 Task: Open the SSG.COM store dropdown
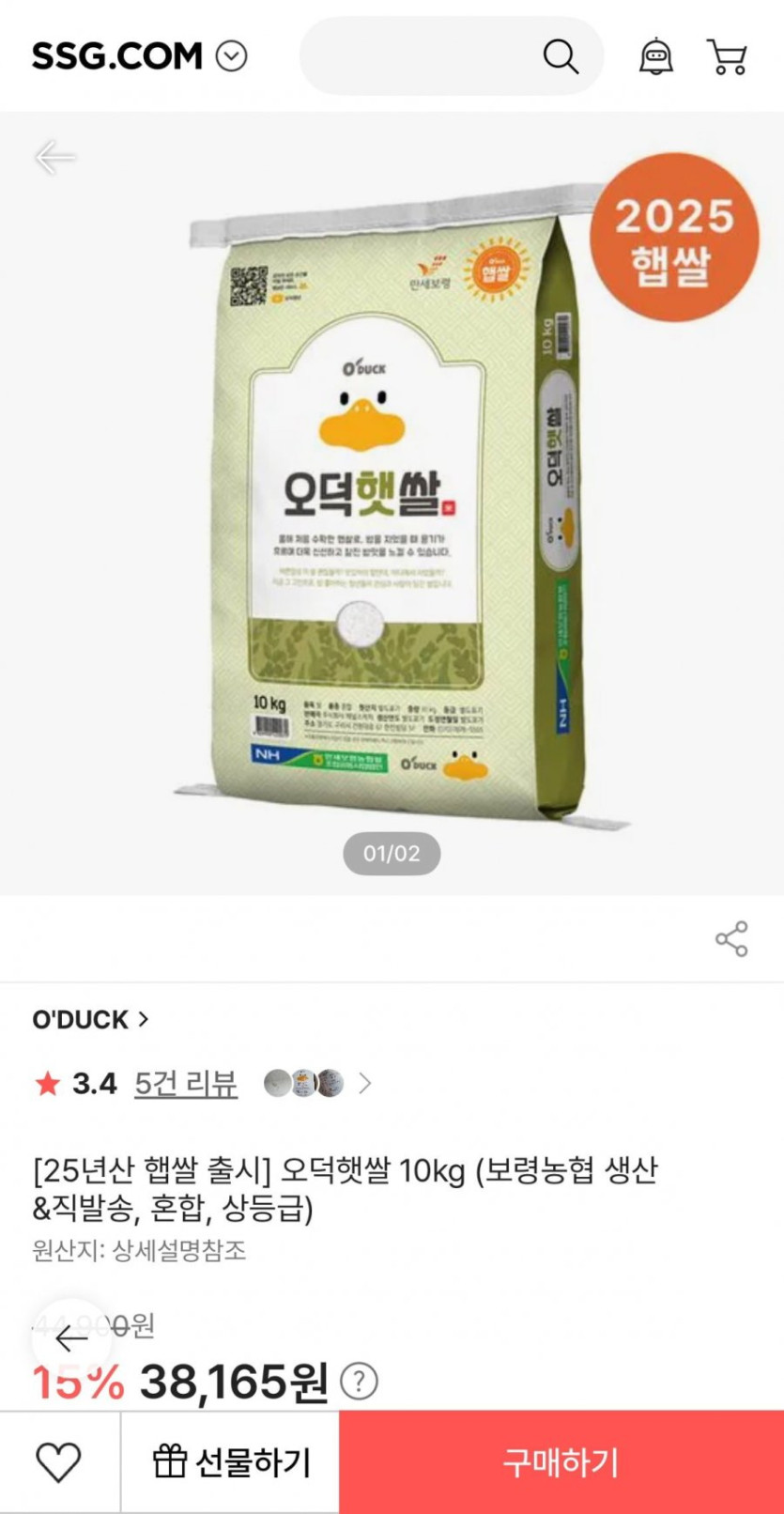click(232, 56)
